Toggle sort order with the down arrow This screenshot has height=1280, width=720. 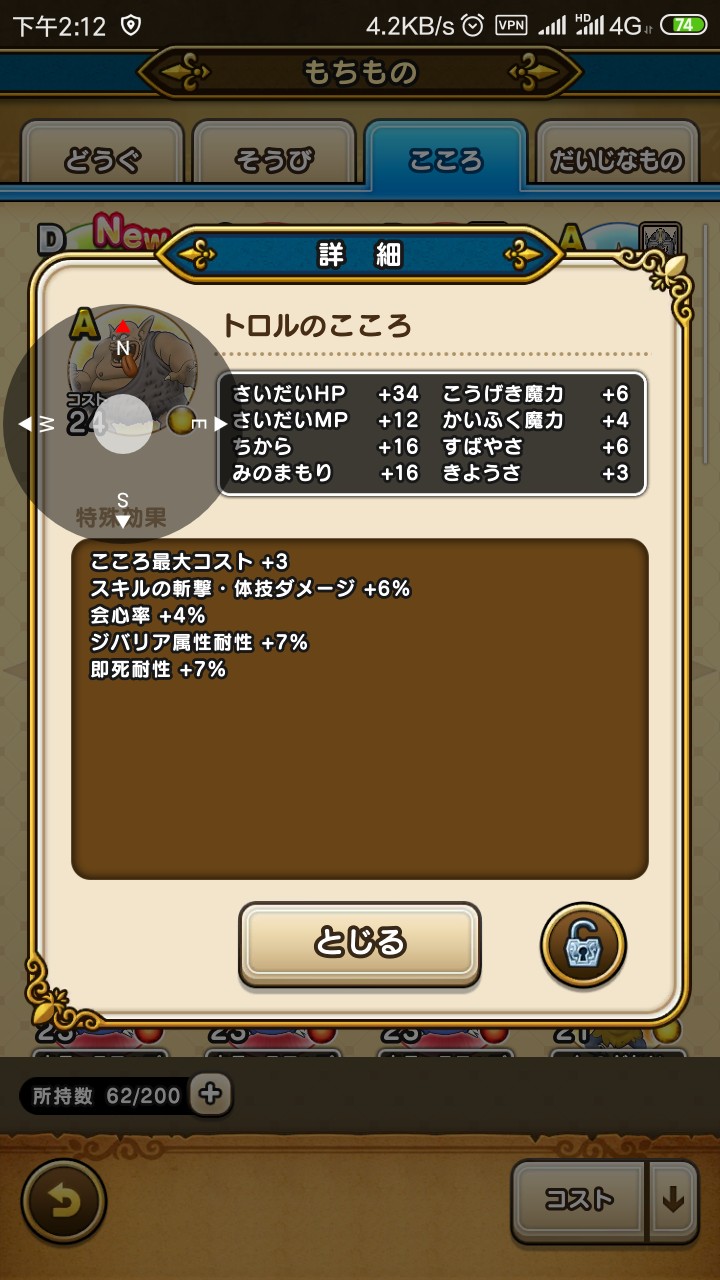674,1201
